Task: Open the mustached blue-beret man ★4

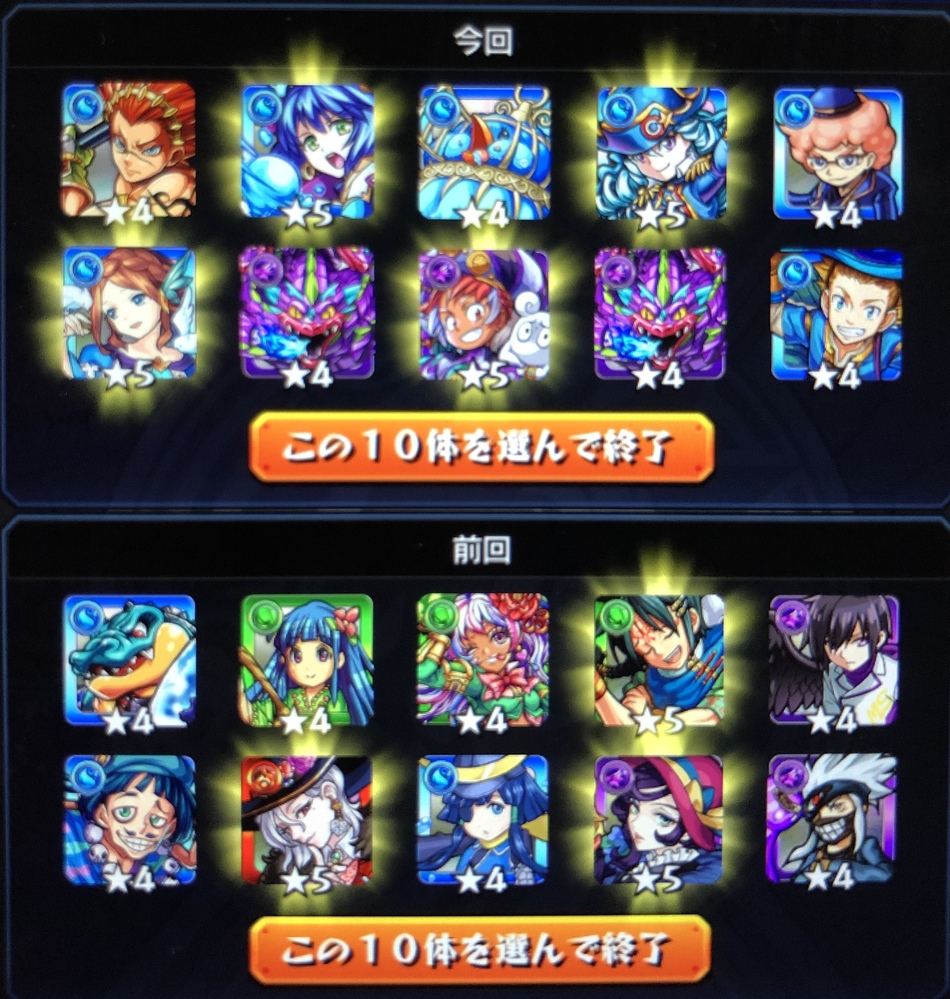Action: (129, 820)
